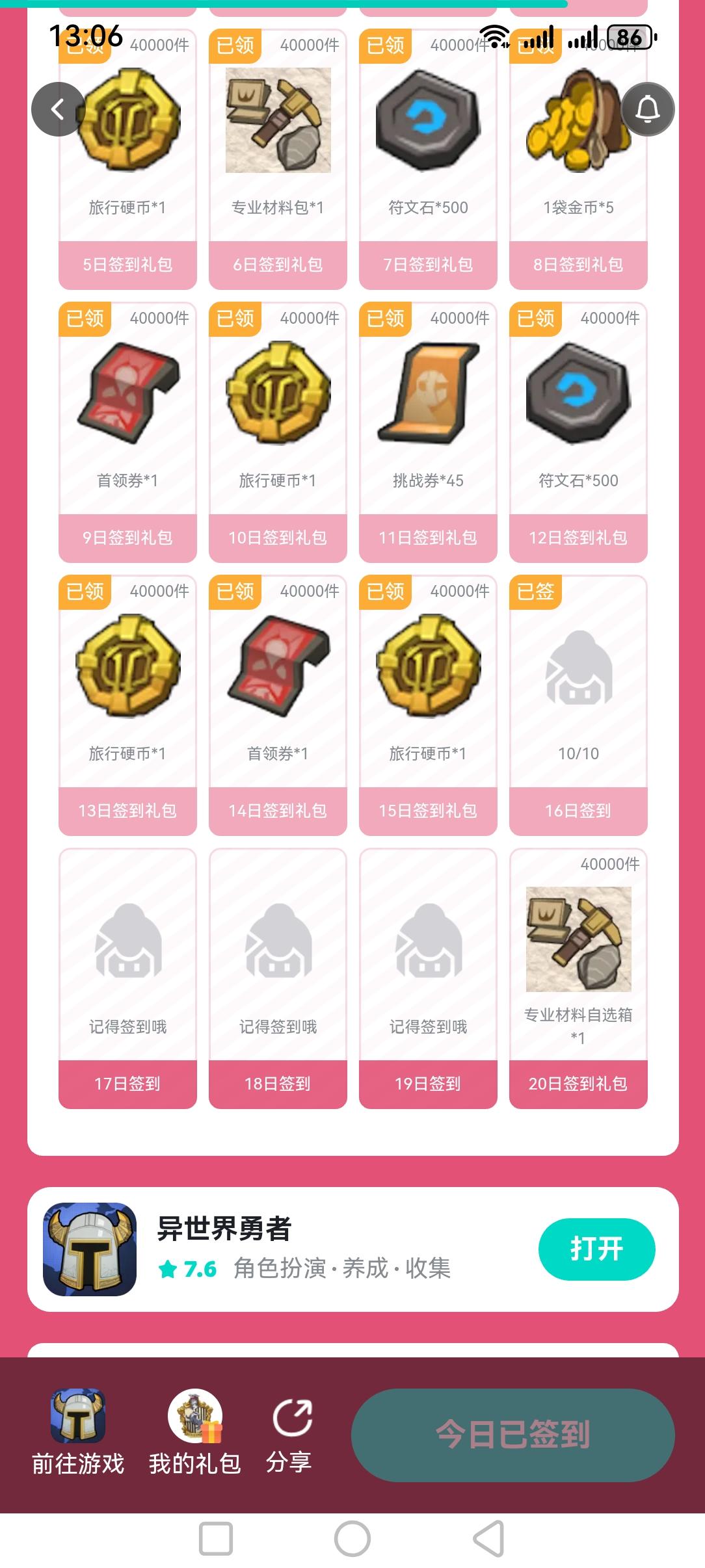Viewport: 705px width, 1568px height.
Task: Open the 11日签到礼包 challenge ticket card
Action: tap(428, 429)
